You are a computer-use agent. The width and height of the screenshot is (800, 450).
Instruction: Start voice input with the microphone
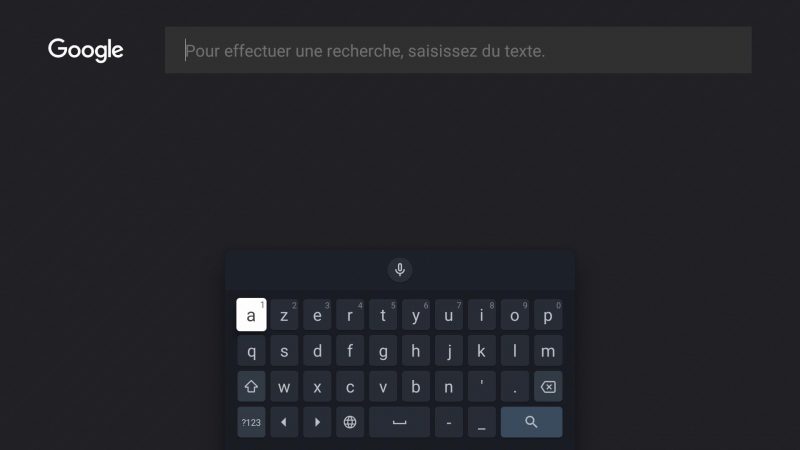400,269
